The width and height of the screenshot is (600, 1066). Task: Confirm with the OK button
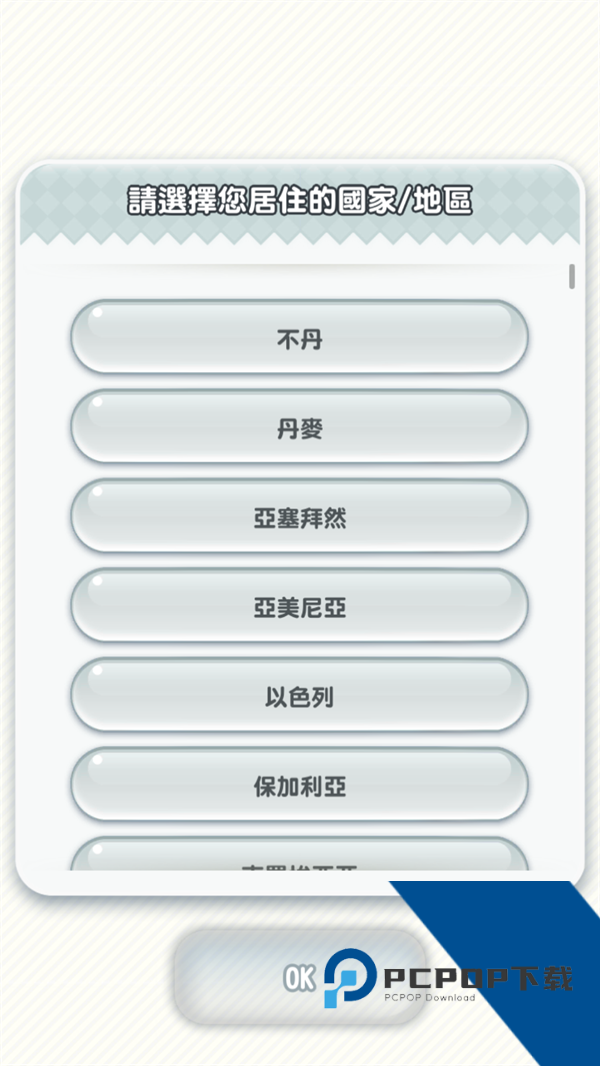click(x=300, y=977)
